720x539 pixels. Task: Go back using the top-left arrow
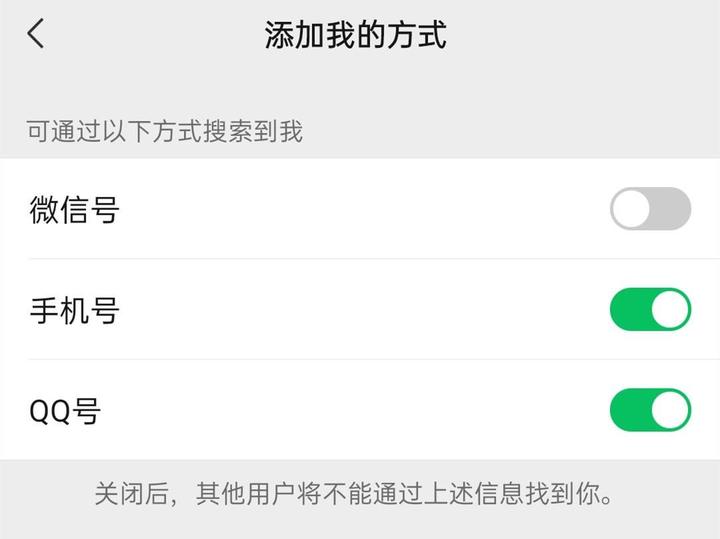click(36, 34)
